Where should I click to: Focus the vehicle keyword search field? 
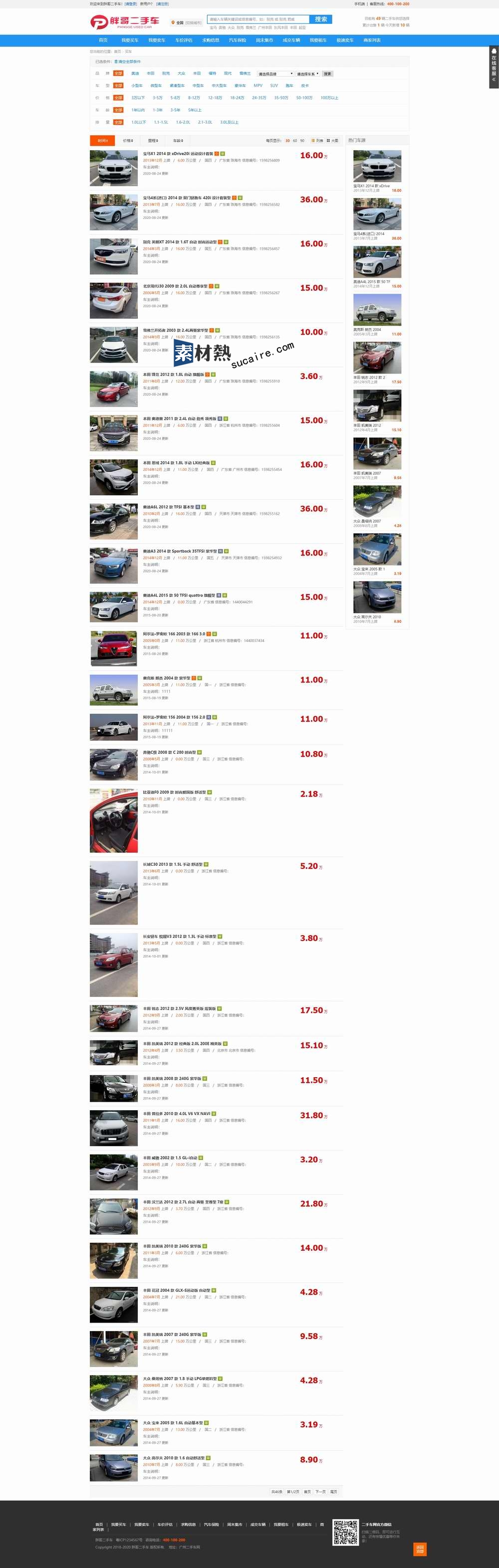click(x=257, y=19)
